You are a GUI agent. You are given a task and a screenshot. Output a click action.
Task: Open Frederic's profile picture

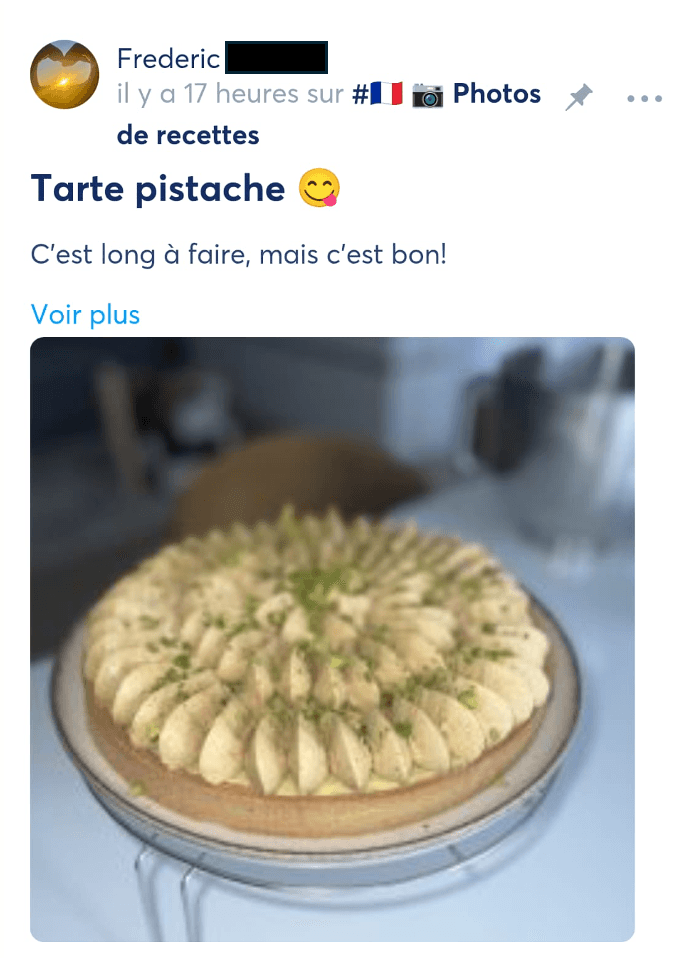click(x=65, y=75)
